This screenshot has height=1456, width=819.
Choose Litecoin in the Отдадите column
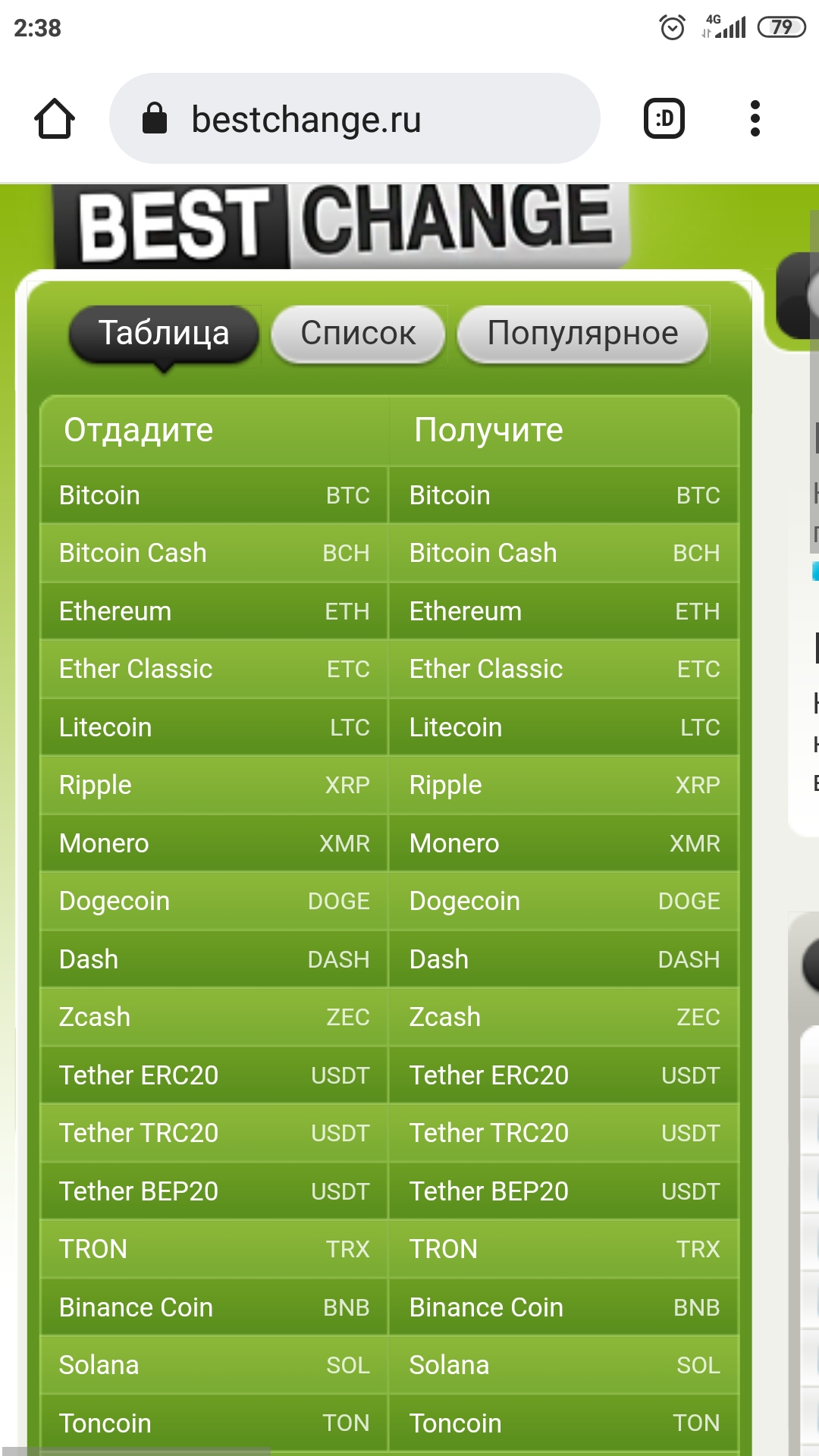(214, 727)
